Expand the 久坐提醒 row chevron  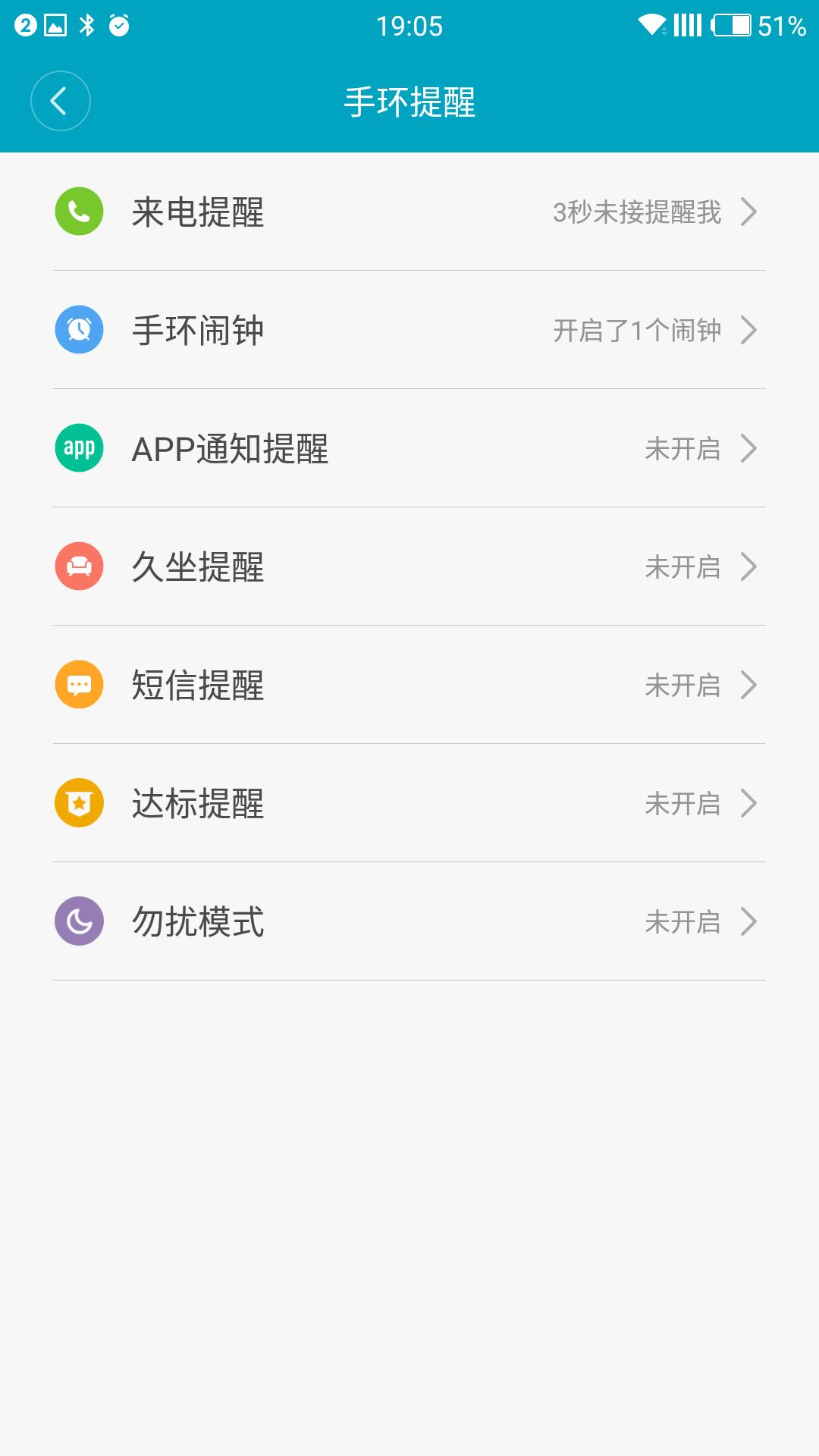click(x=751, y=567)
